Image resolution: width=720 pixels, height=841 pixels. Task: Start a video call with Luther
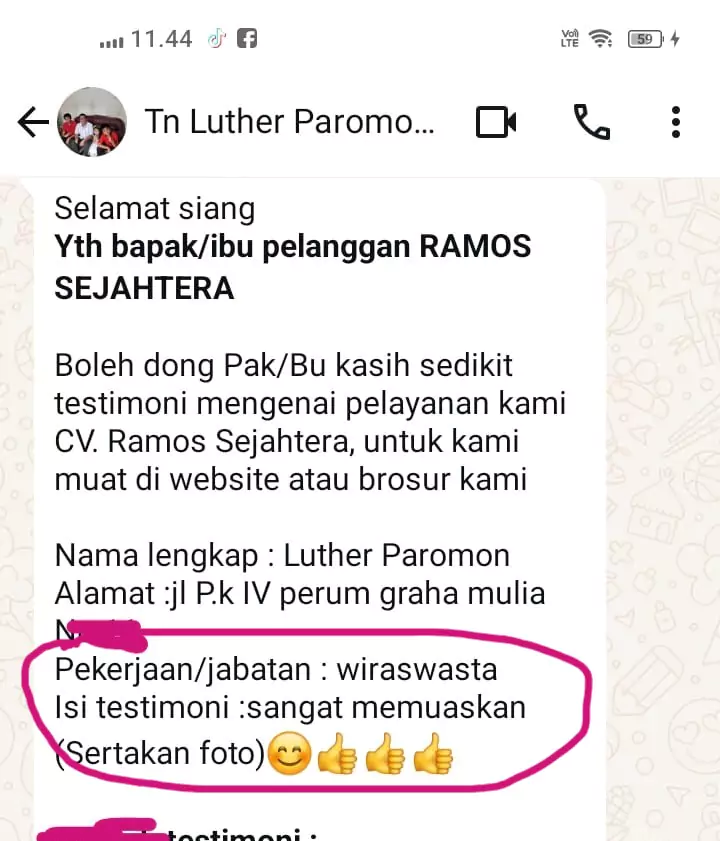pyautogui.click(x=496, y=122)
